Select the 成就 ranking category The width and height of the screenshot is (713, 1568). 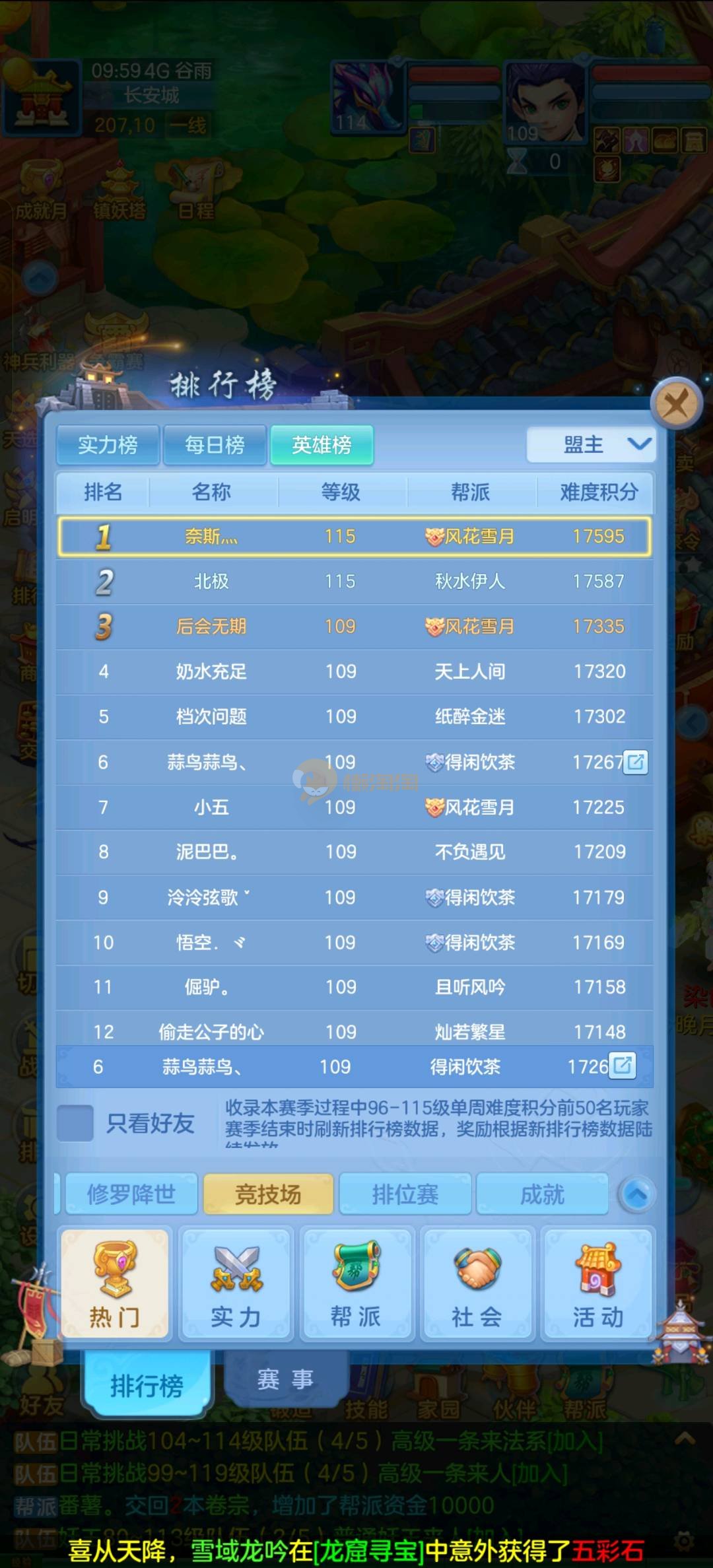[x=542, y=1194]
